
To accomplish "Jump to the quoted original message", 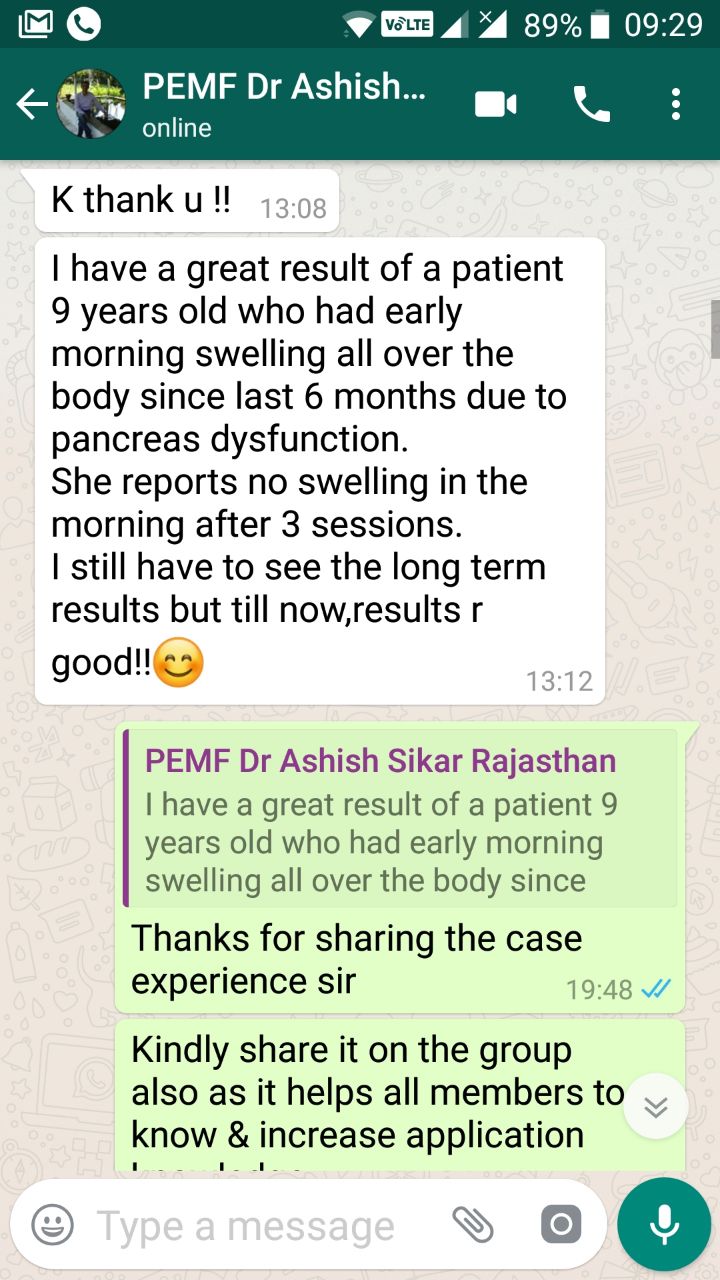I will click(400, 818).
